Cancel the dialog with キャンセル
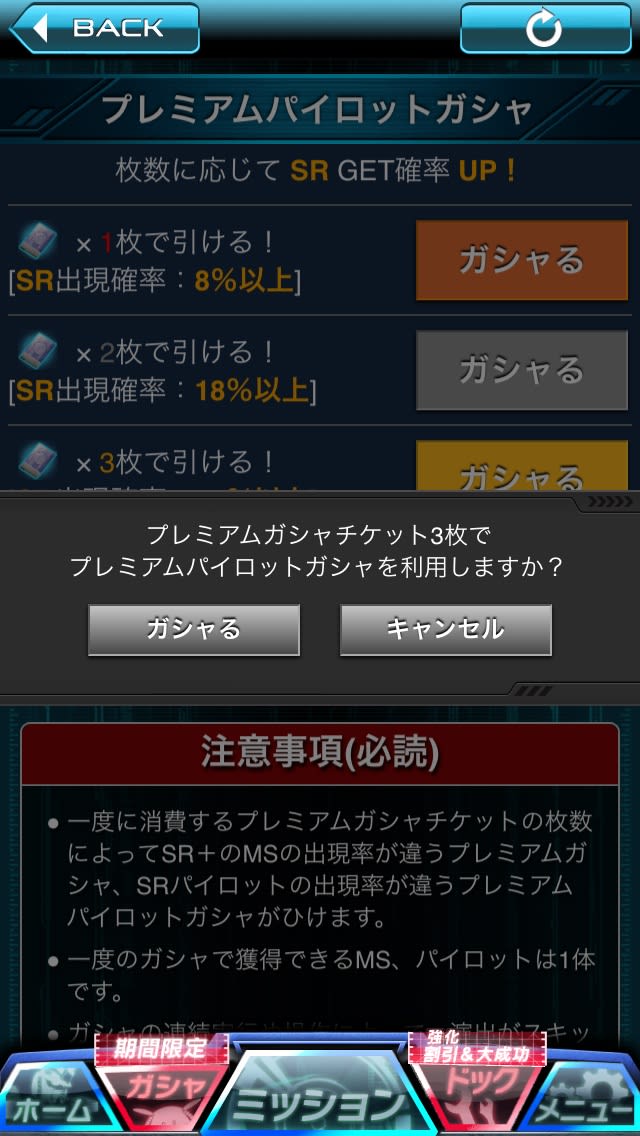 tap(445, 630)
